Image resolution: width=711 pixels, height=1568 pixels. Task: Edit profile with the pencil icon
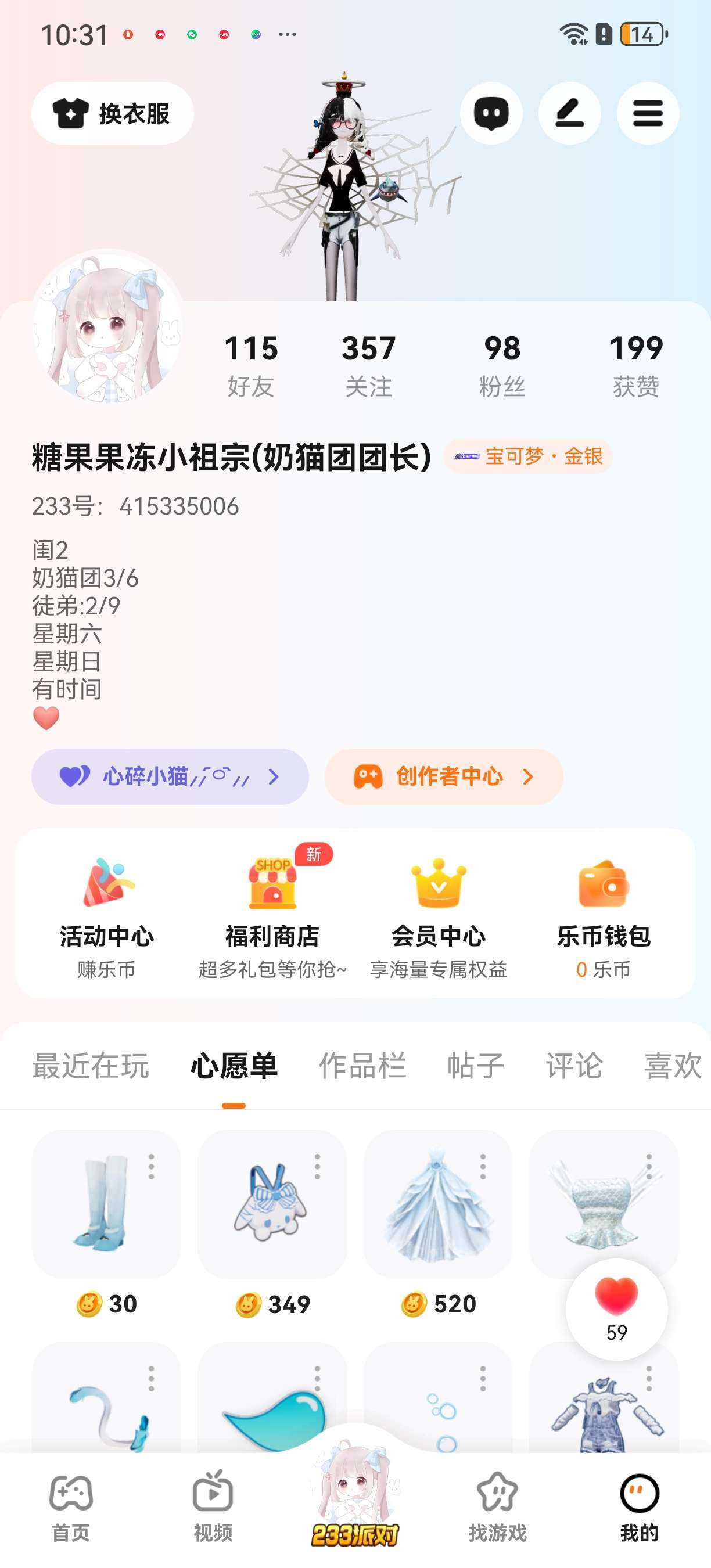click(570, 113)
